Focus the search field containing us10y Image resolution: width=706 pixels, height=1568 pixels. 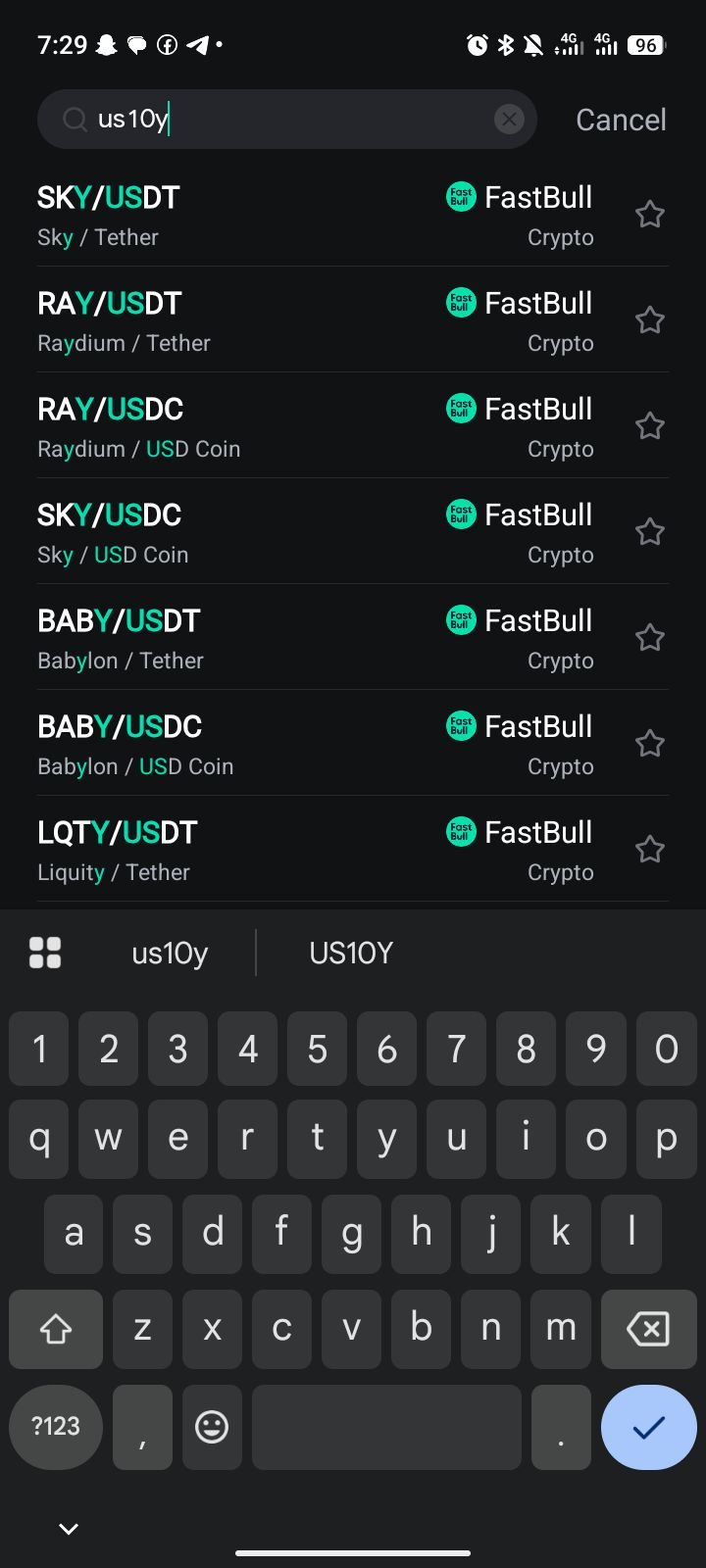tap(284, 120)
